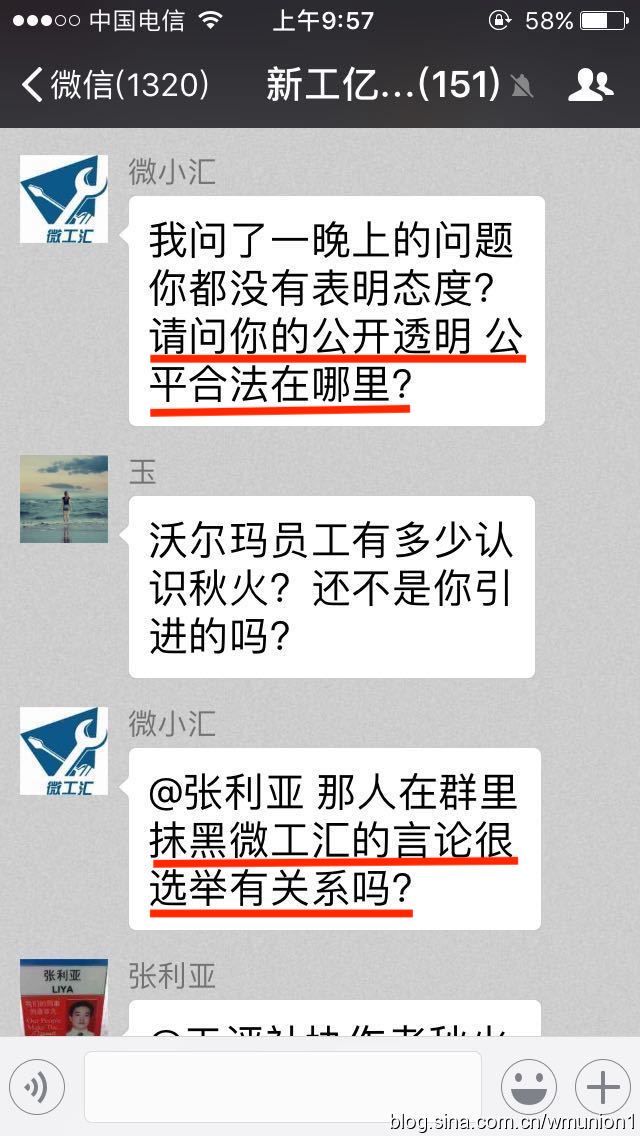Open the plus attachments menu
Image resolution: width=640 pixels, height=1136 pixels.
(602, 1086)
